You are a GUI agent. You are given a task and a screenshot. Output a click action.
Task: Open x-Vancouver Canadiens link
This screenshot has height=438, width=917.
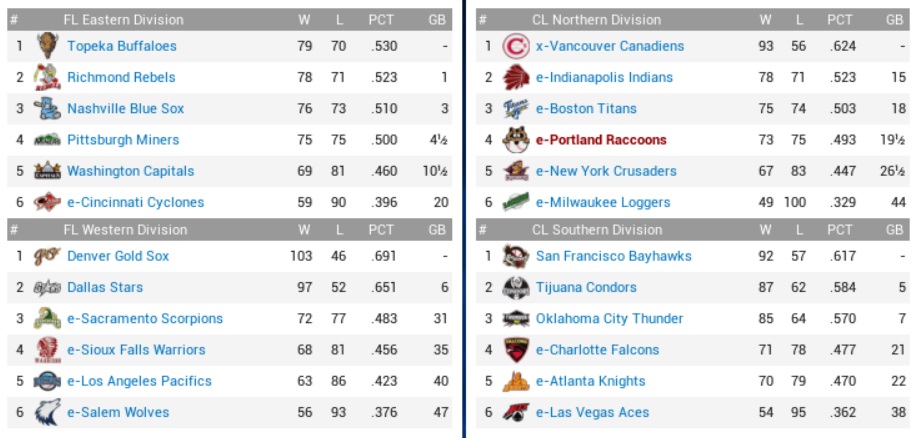[609, 46]
